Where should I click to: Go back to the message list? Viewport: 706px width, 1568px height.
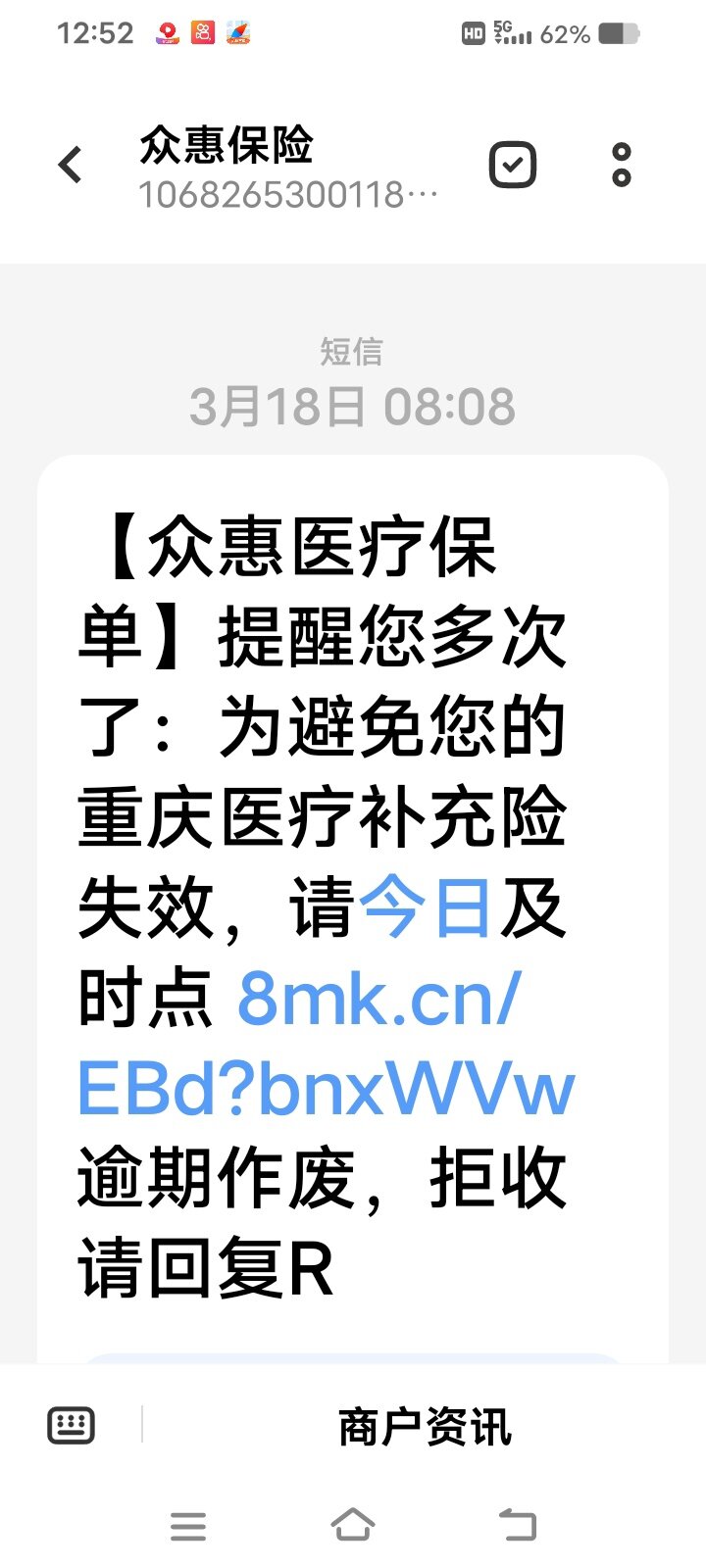pyautogui.click(x=71, y=165)
